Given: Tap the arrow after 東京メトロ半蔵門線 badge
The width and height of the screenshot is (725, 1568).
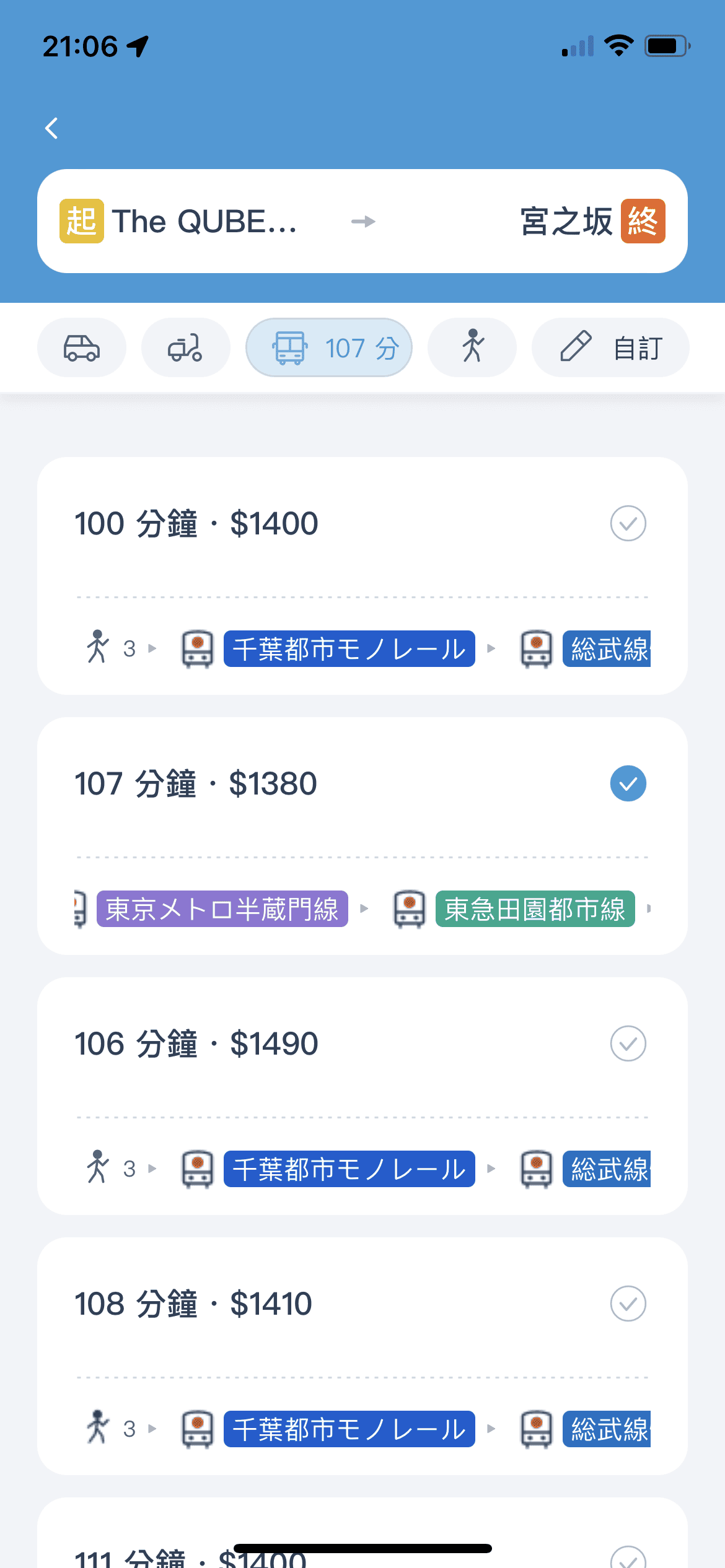Looking at the screenshot, I should 364,910.
